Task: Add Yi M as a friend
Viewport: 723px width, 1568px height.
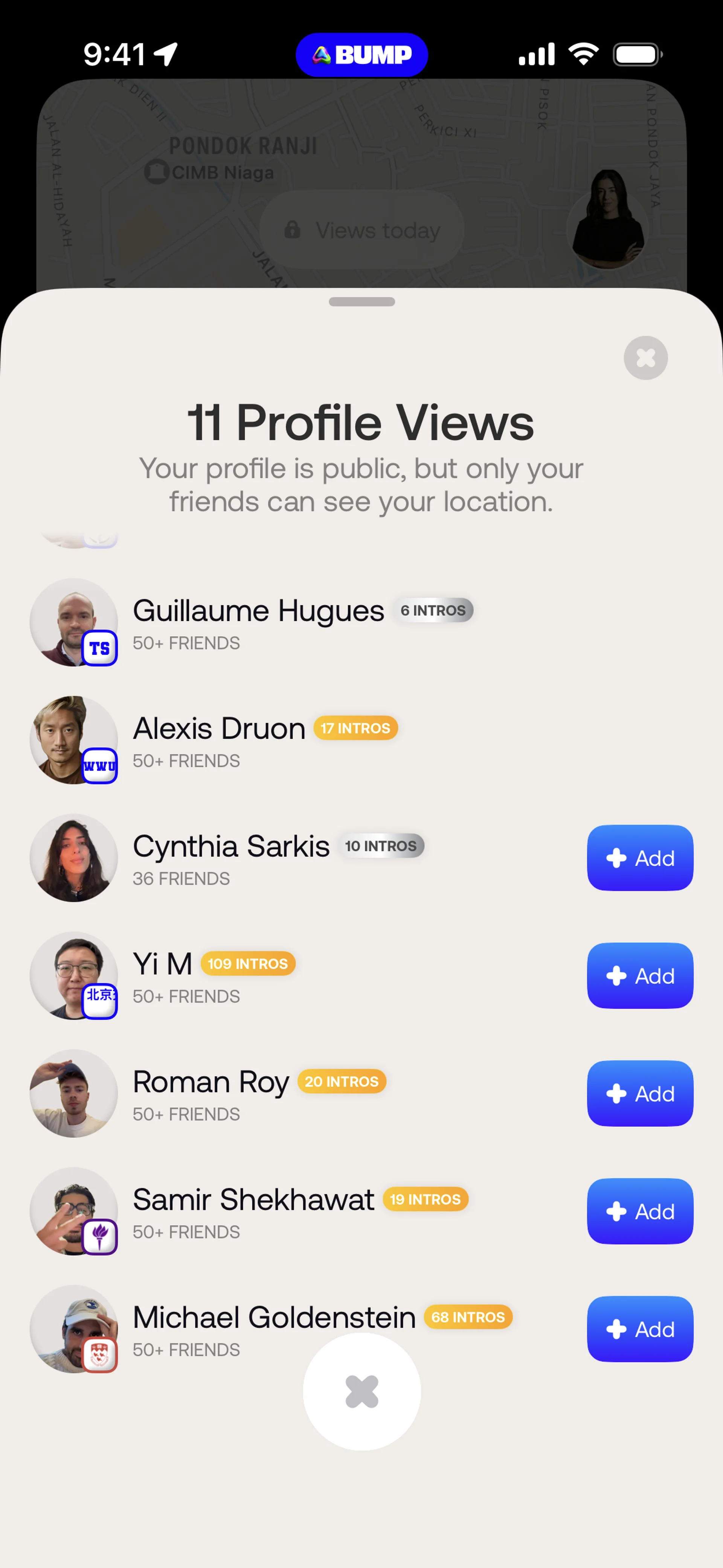Action: tap(640, 975)
